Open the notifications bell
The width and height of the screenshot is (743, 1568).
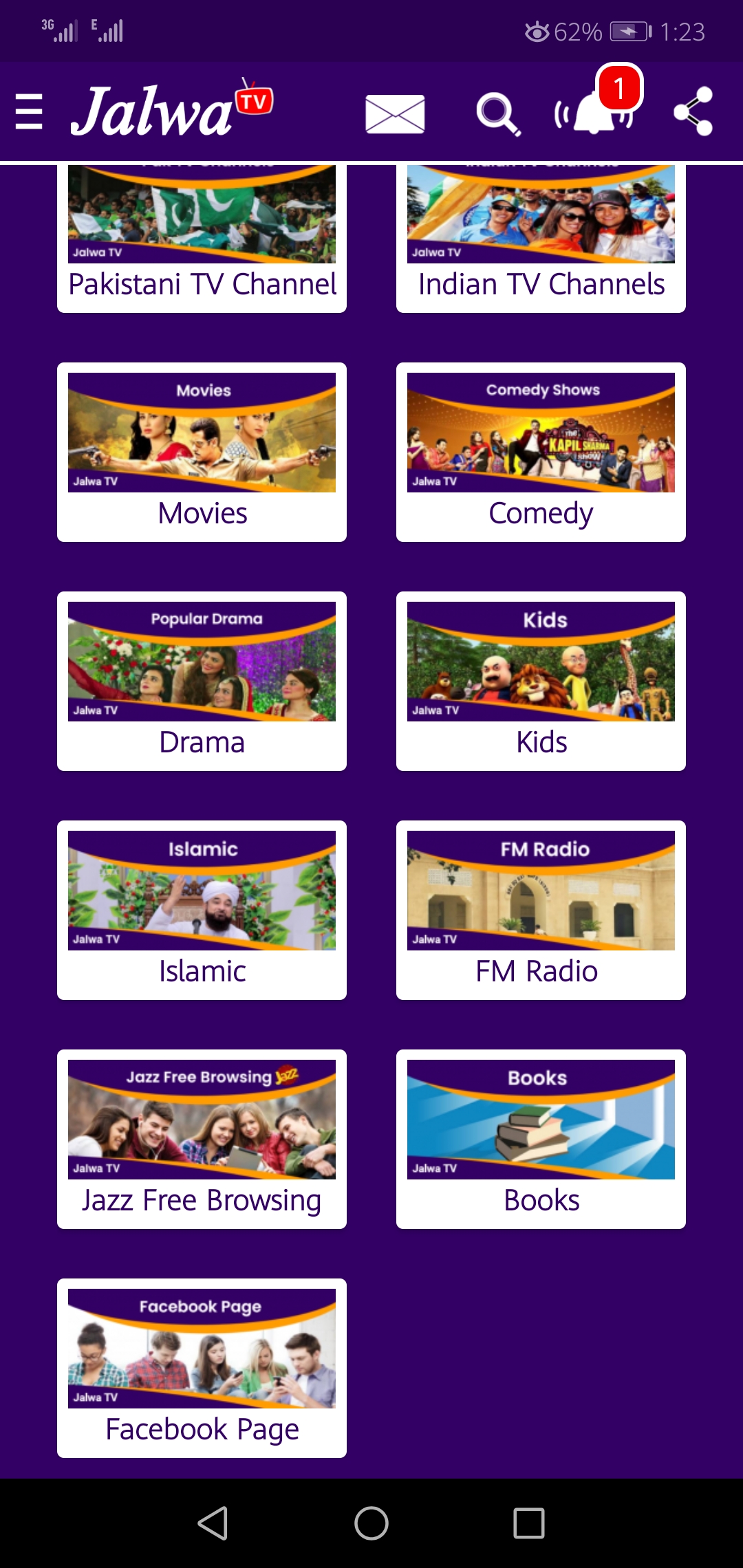(x=594, y=110)
